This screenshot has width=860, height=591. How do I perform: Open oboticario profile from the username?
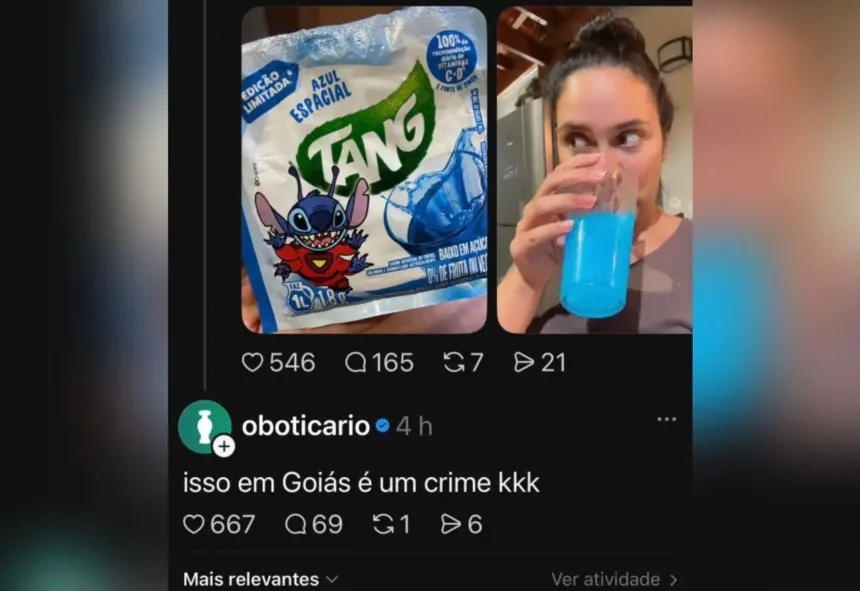[306, 426]
